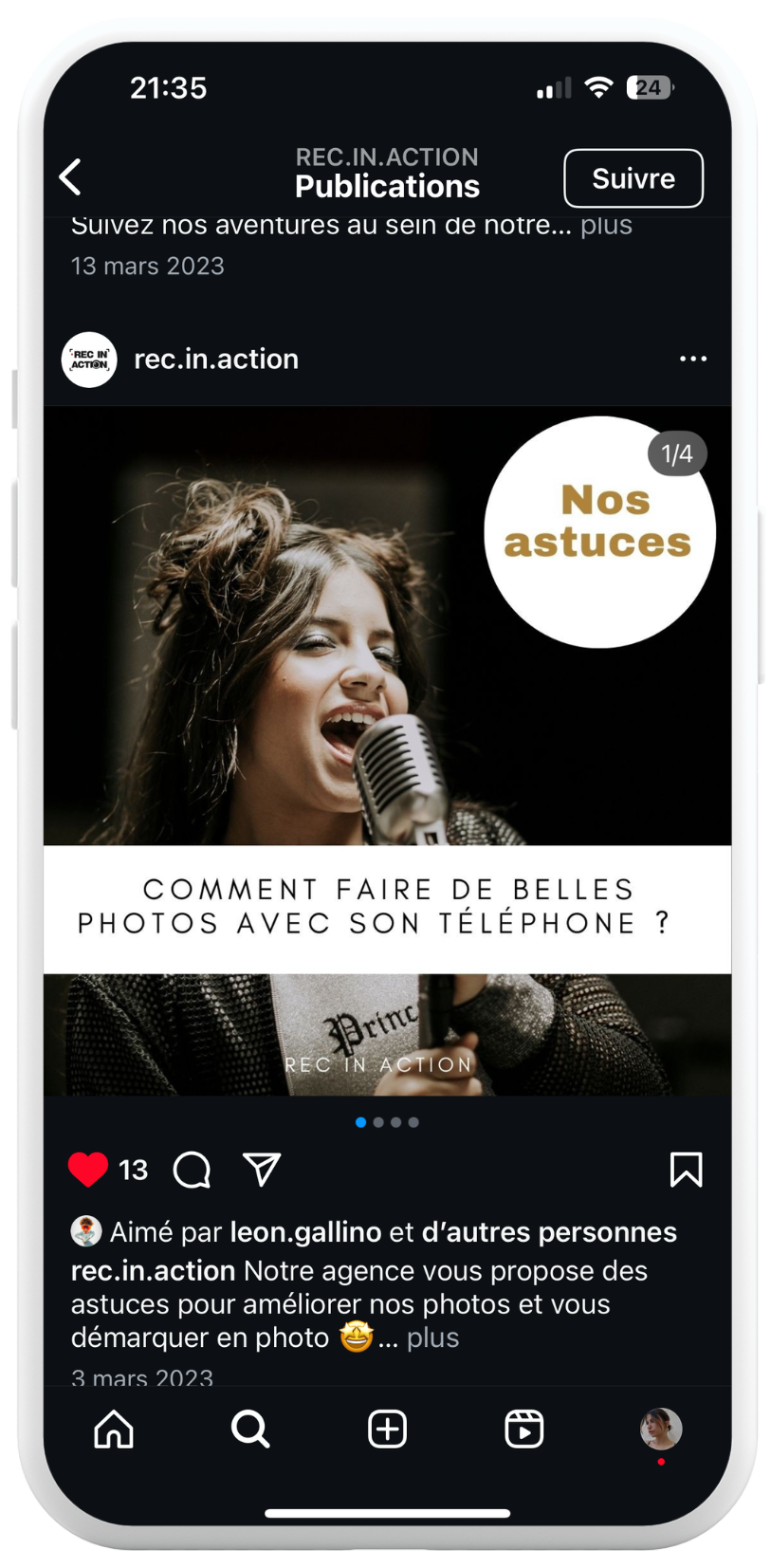Tap the rec.in.action profile picture
Viewport: 771px width, 1568px height.
[x=90, y=359]
